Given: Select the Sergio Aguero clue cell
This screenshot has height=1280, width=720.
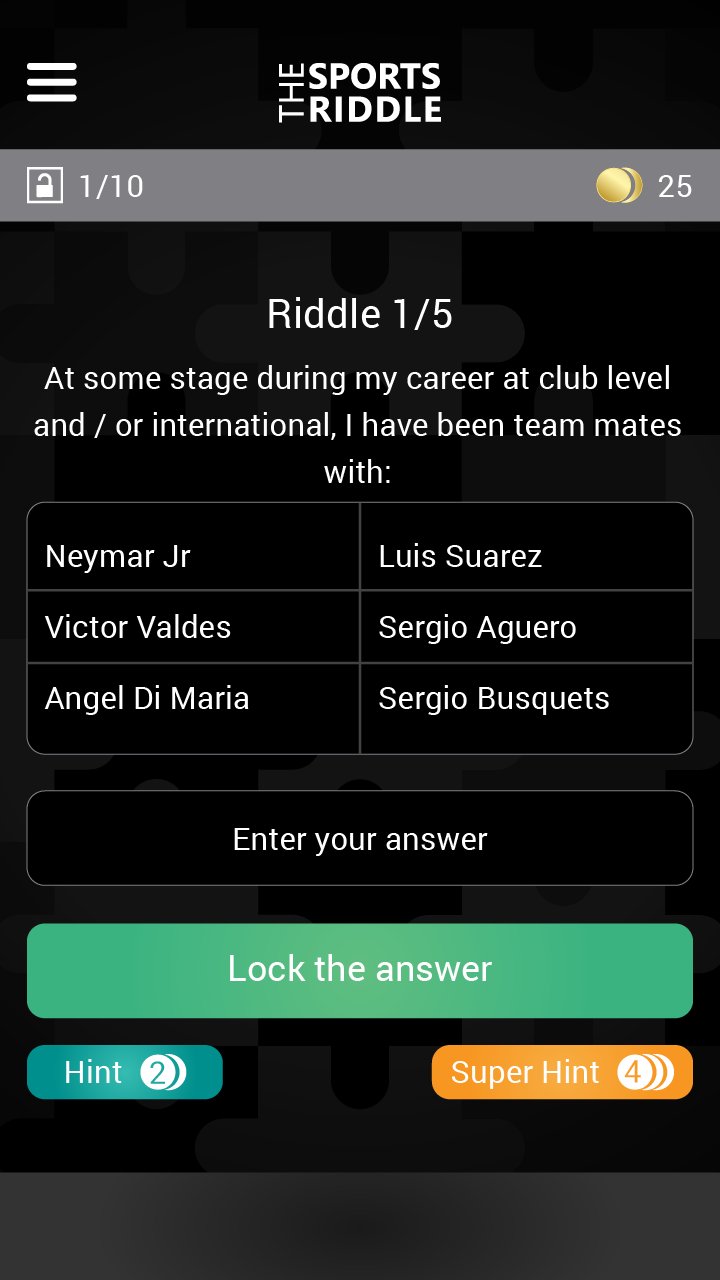Looking at the screenshot, I should [x=526, y=627].
